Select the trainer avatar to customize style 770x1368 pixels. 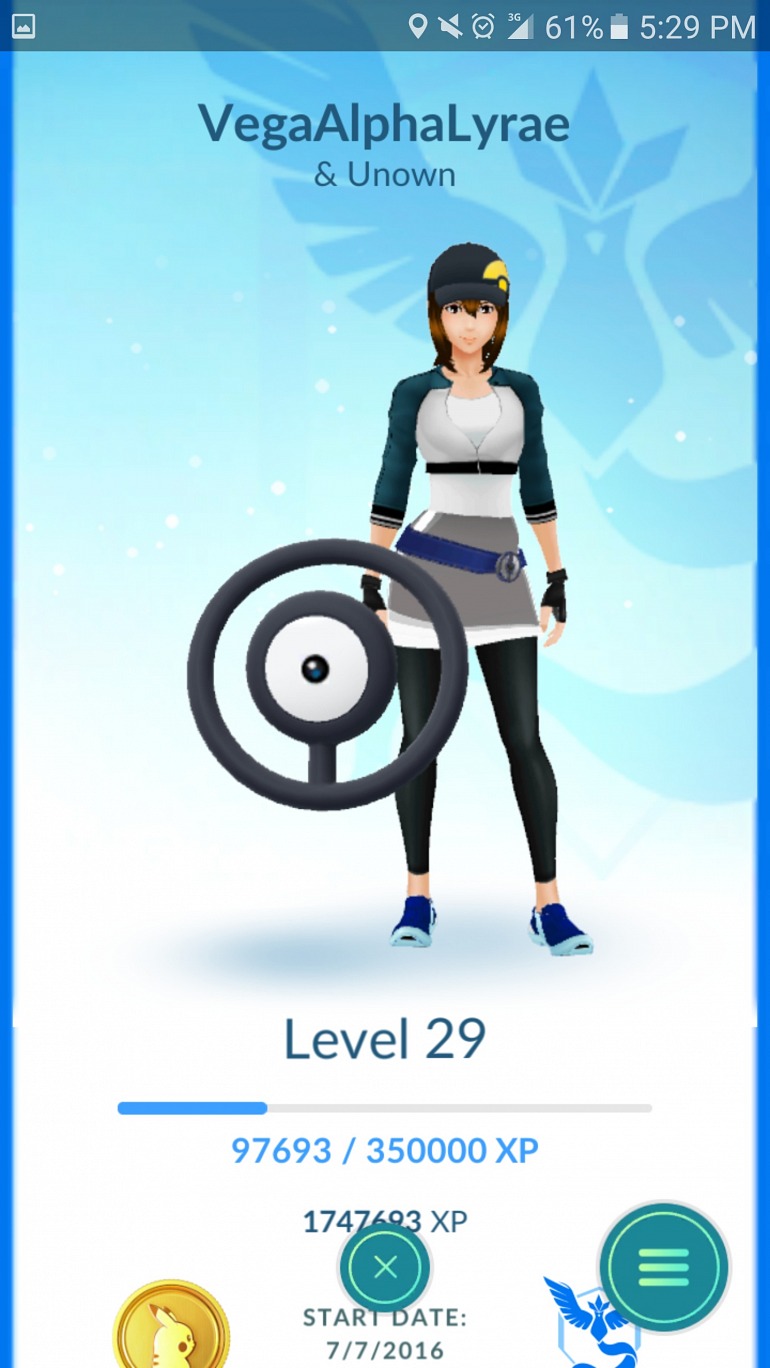(470, 560)
